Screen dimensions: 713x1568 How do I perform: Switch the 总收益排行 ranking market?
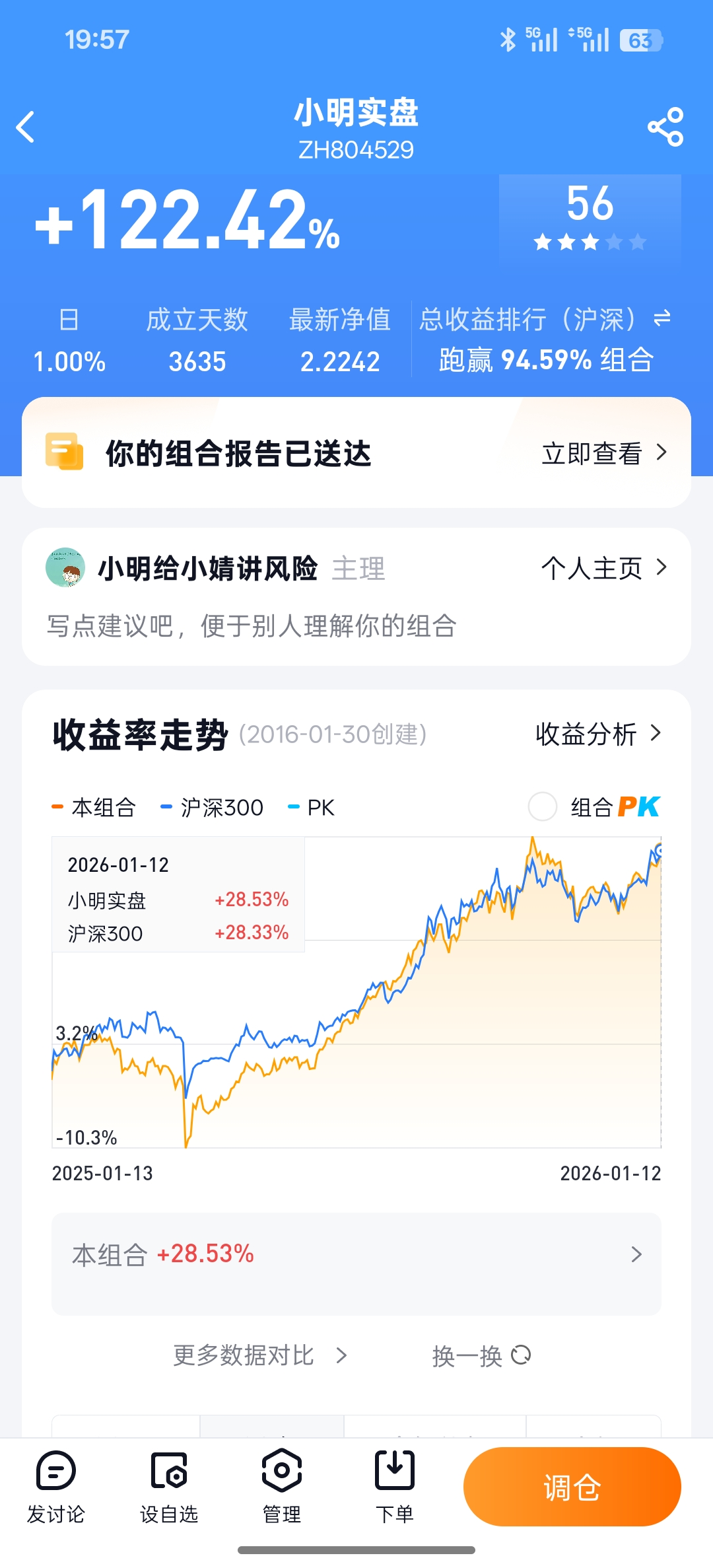662,319
